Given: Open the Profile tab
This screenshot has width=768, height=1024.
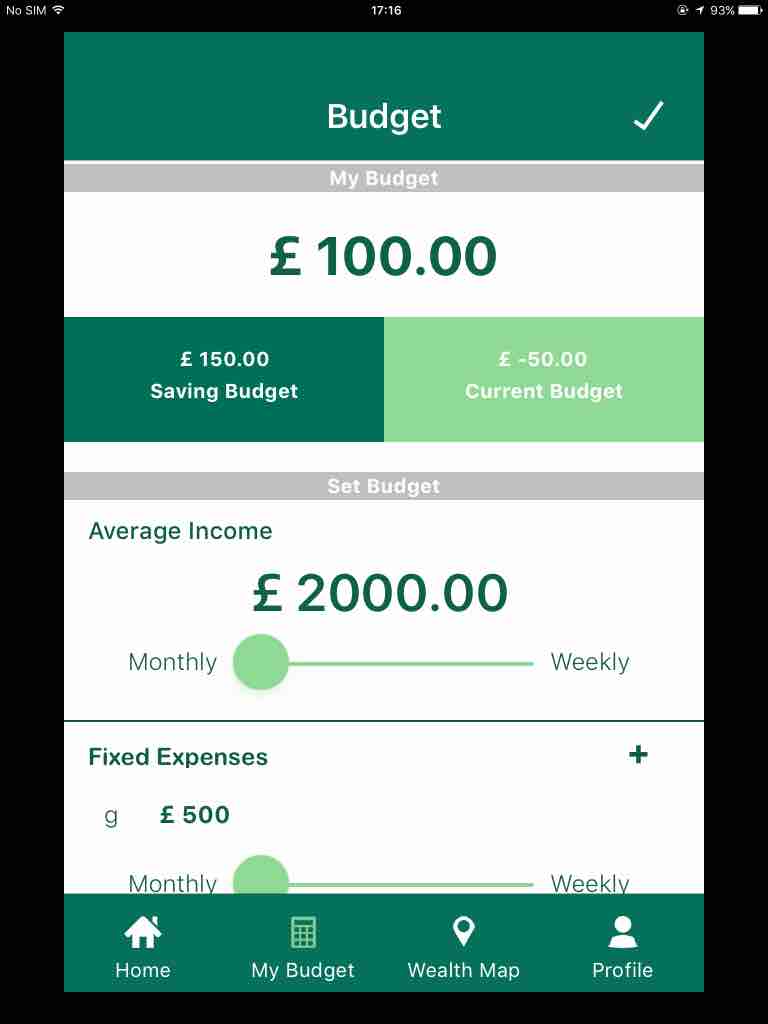Looking at the screenshot, I should [622, 946].
